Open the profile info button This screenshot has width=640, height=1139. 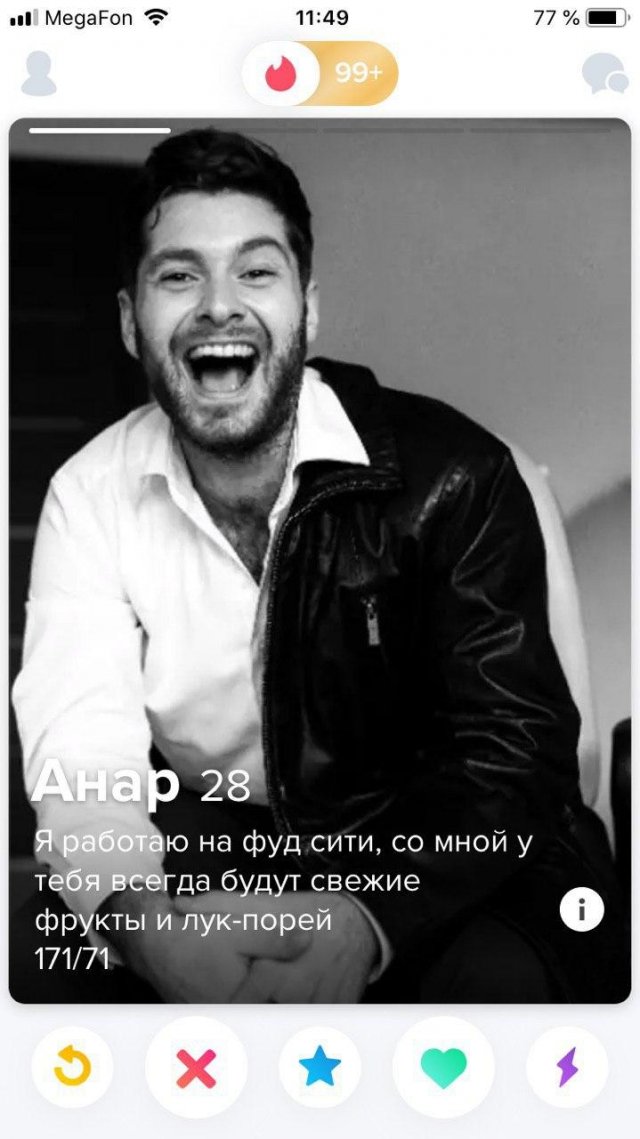point(582,910)
